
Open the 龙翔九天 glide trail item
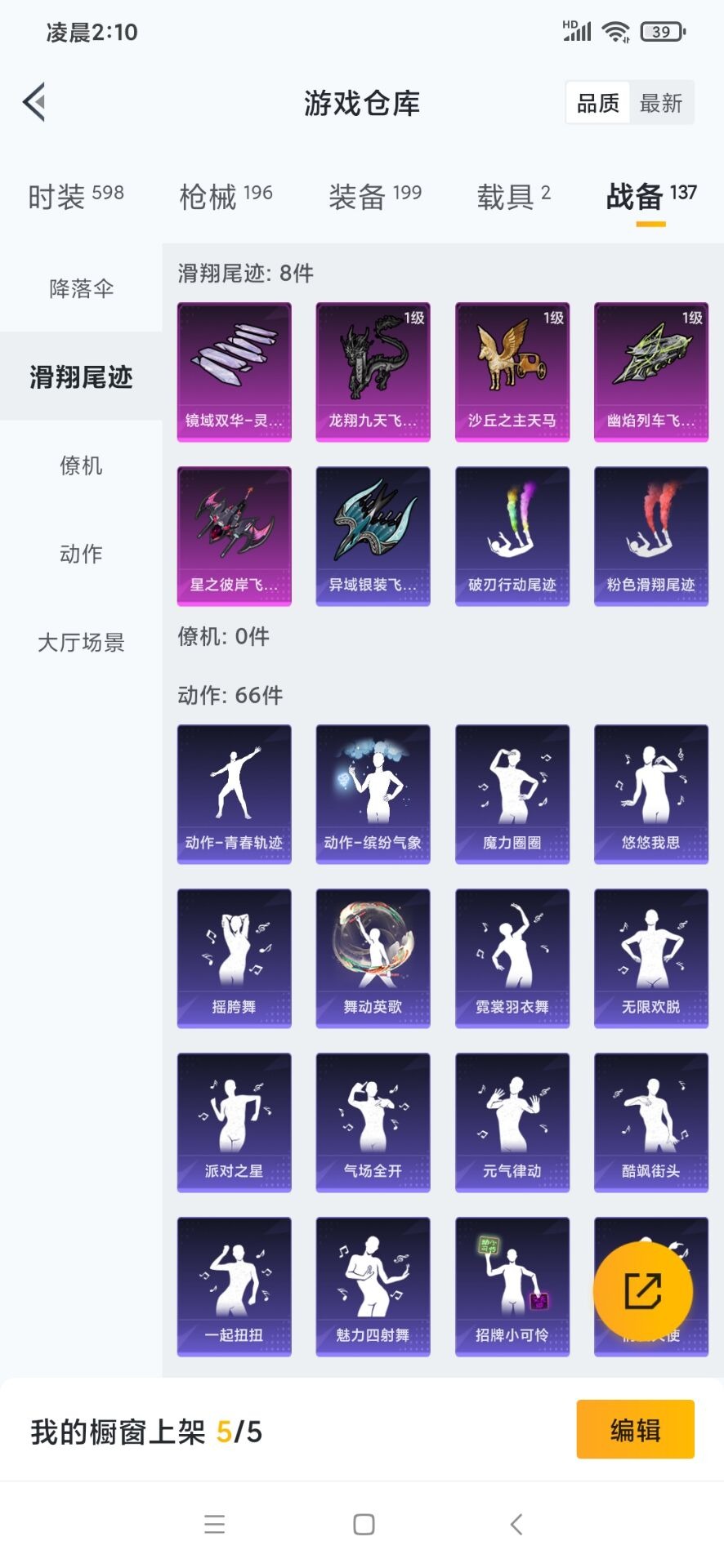[373, 370]
